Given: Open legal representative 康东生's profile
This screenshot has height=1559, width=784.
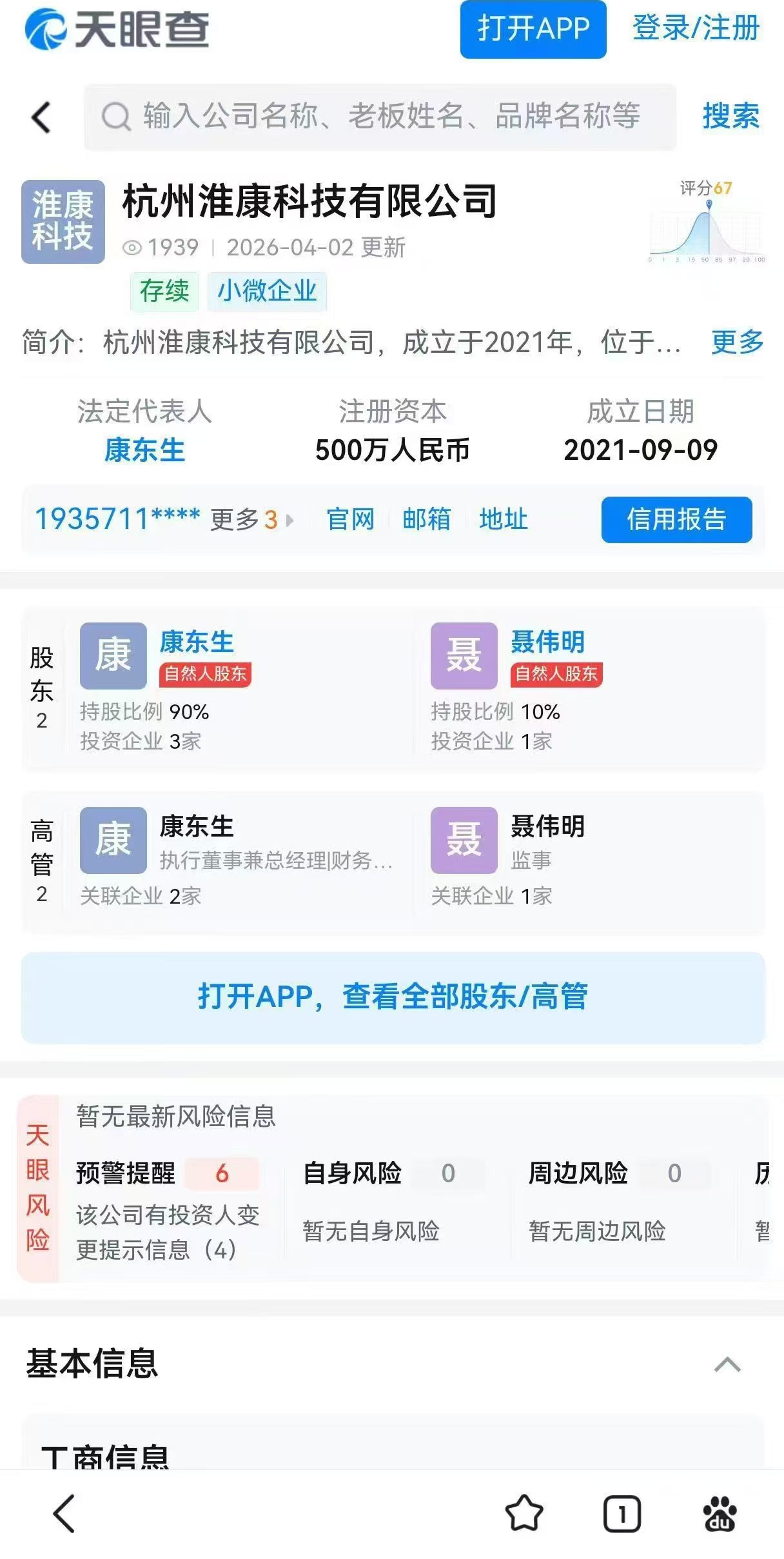Looking at the screenshot, I should click(x=144, y=450).
